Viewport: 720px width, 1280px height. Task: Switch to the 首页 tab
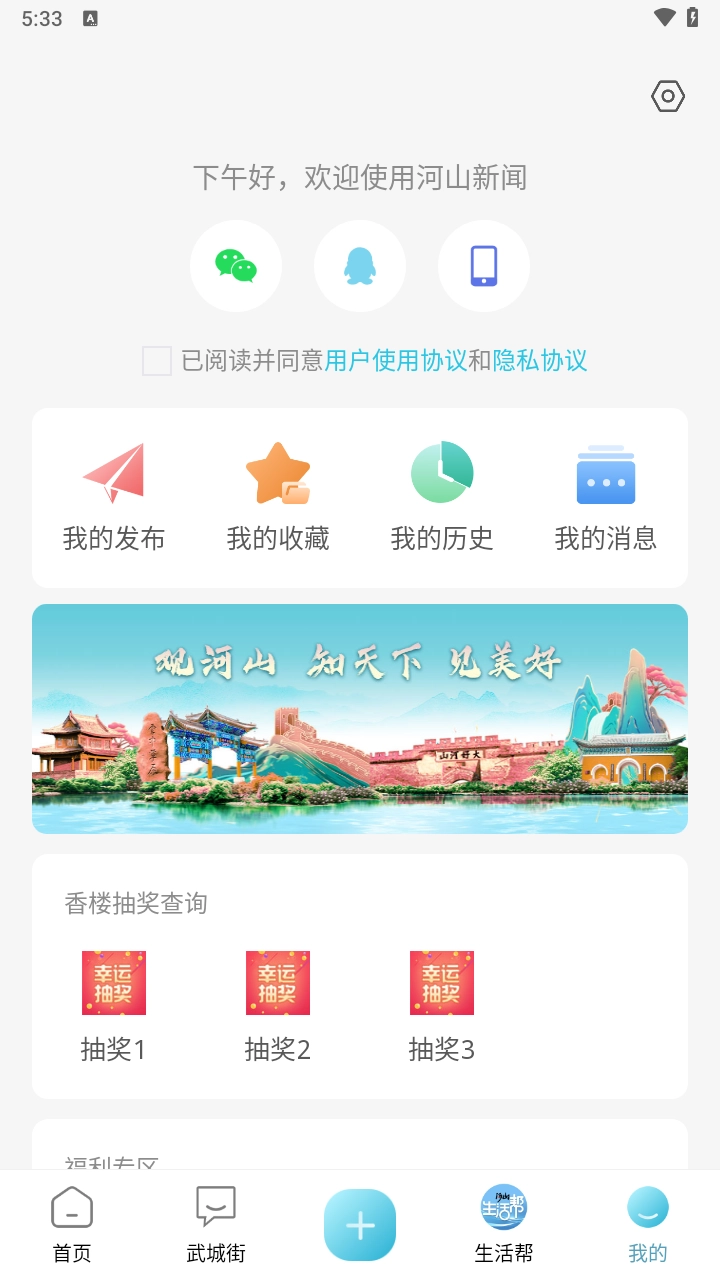(72, 1222)
